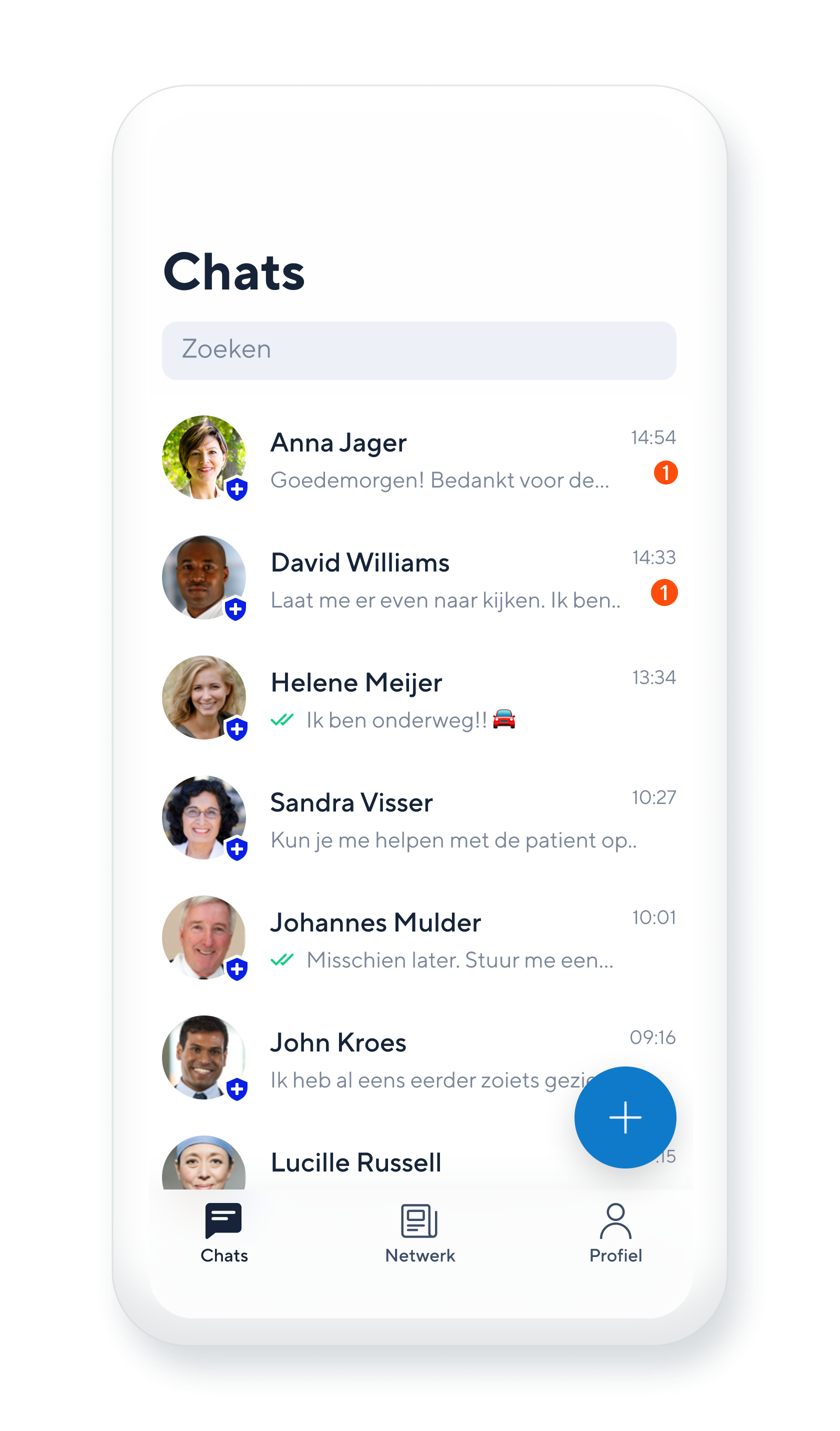Image resolution: width=840 pixels, height=1431 pixels.
Task: Tap the Zoeken search field
Action: coord(418,350)
